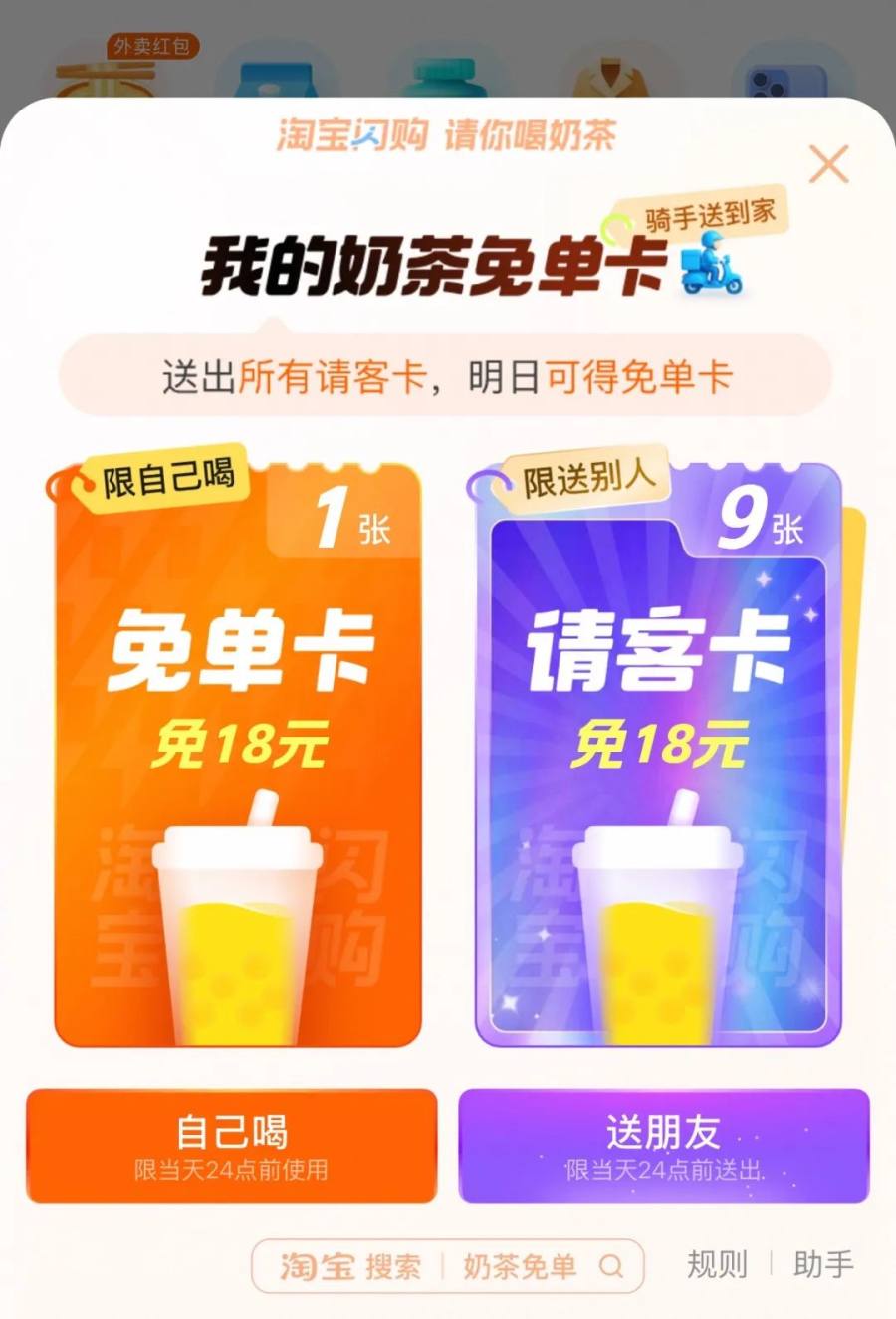896x1319 pixels.
Task: Close the milk tea card popup
Action: 828,165
